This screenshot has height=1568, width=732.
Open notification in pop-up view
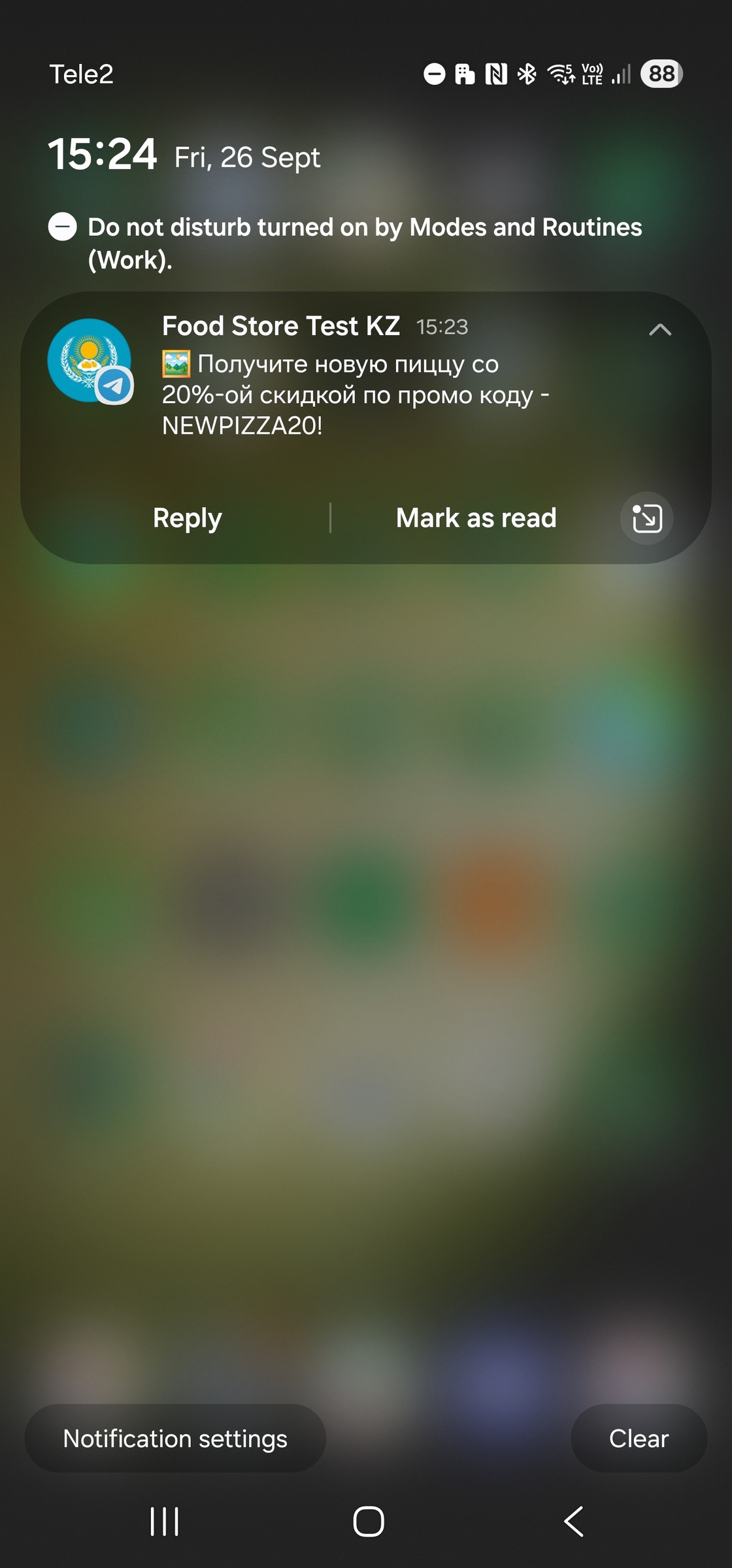(x=646, y=519)
